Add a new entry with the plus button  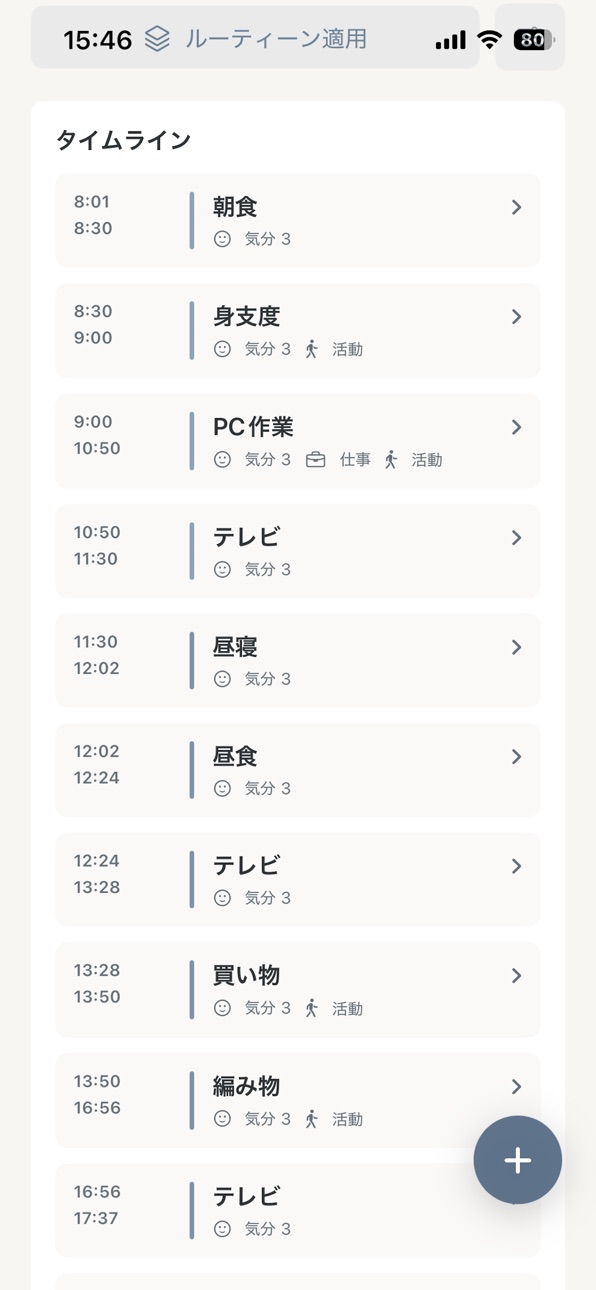point(517,1160)
